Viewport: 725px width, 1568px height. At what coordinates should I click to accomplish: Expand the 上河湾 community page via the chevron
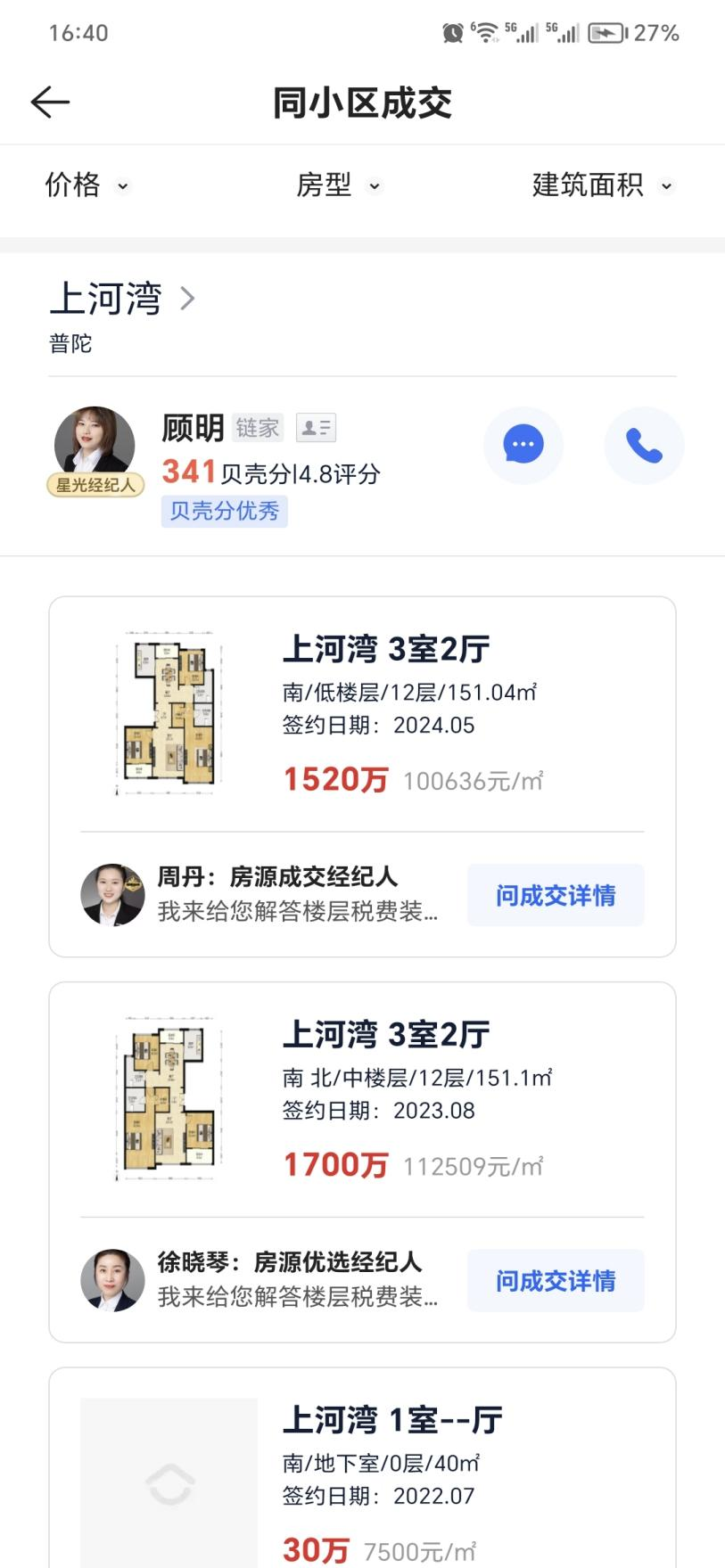[186, 299]
